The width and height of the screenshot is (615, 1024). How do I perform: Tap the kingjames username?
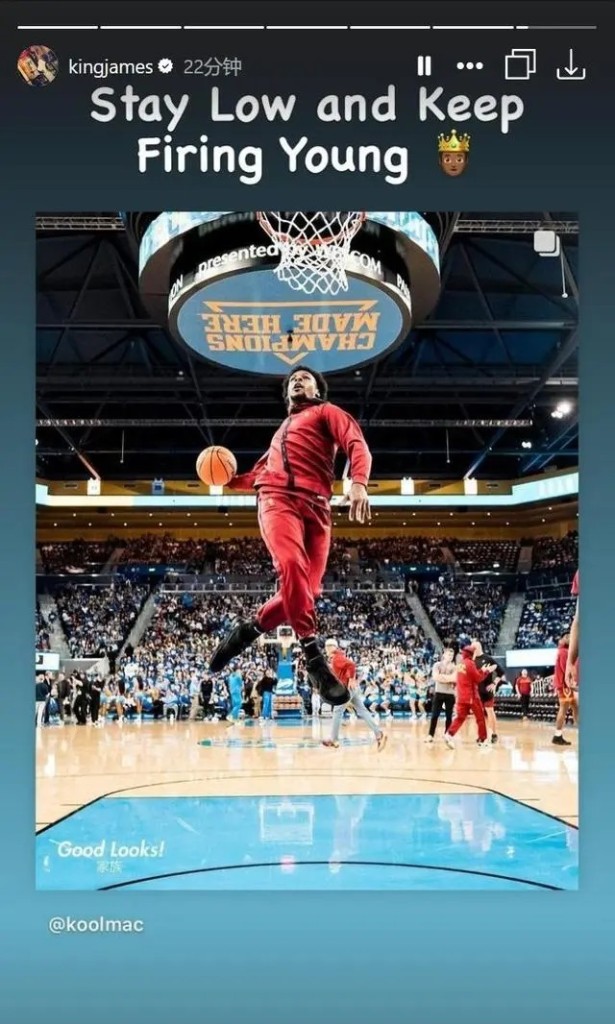tap(110, 67)
